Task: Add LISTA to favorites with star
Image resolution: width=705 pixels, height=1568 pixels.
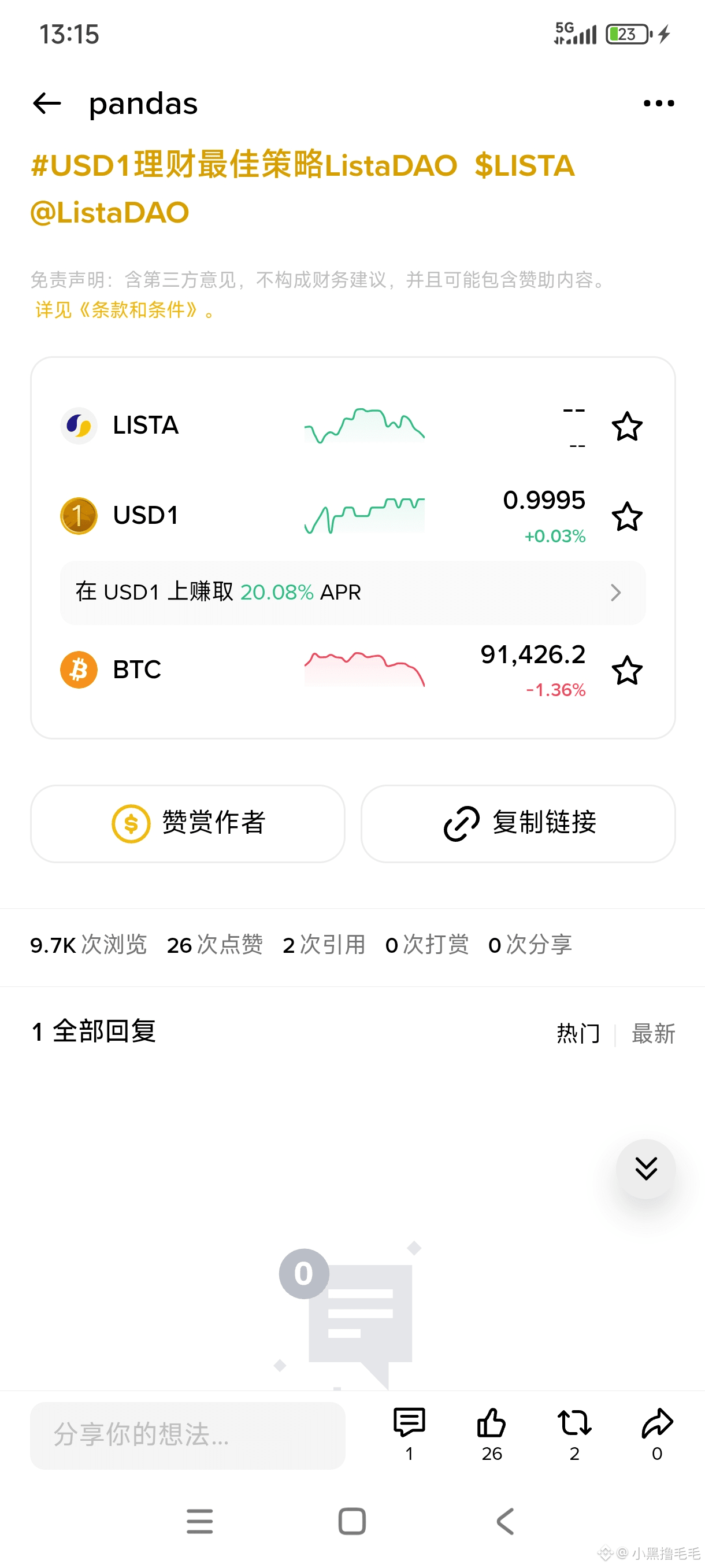Action: coord(626,426)
